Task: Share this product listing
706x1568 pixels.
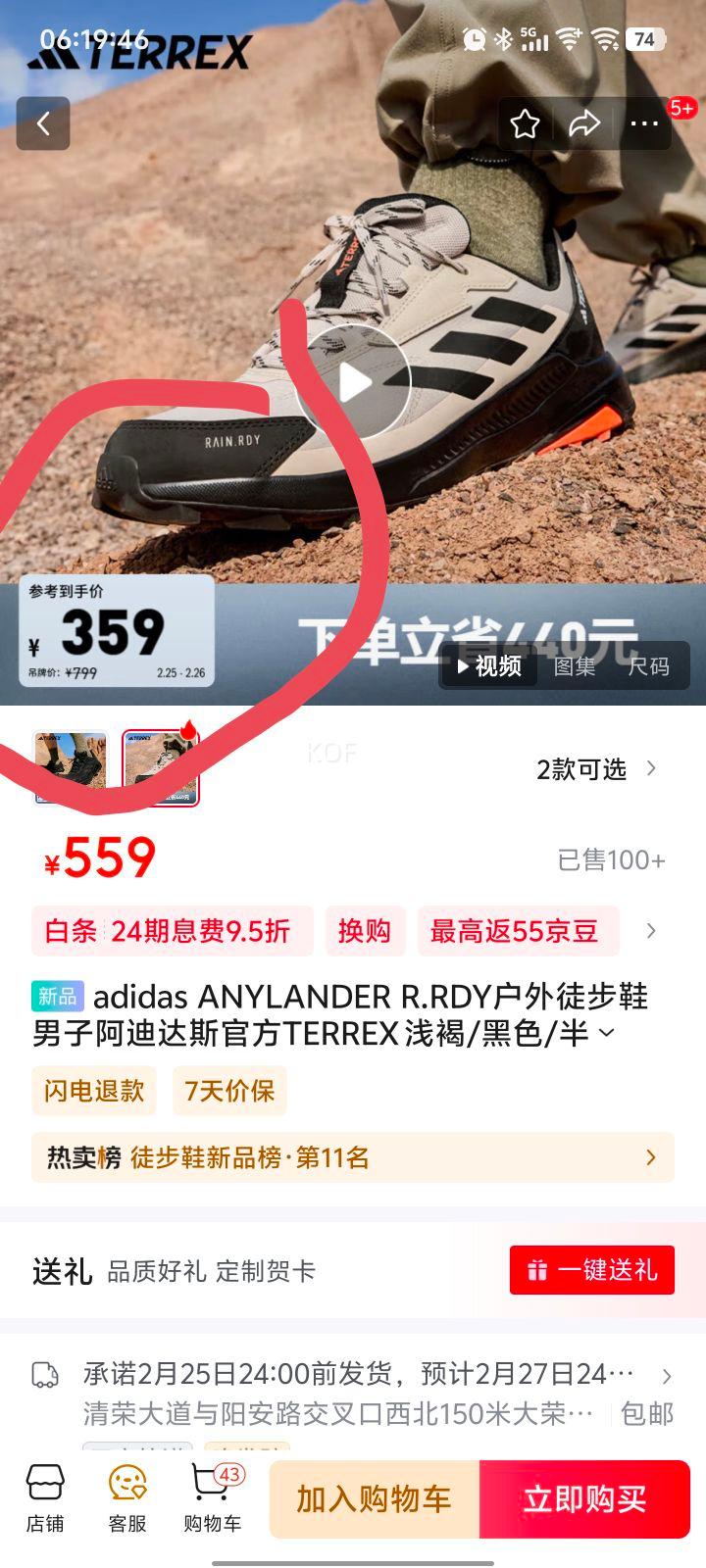Action: pos(584,123)
